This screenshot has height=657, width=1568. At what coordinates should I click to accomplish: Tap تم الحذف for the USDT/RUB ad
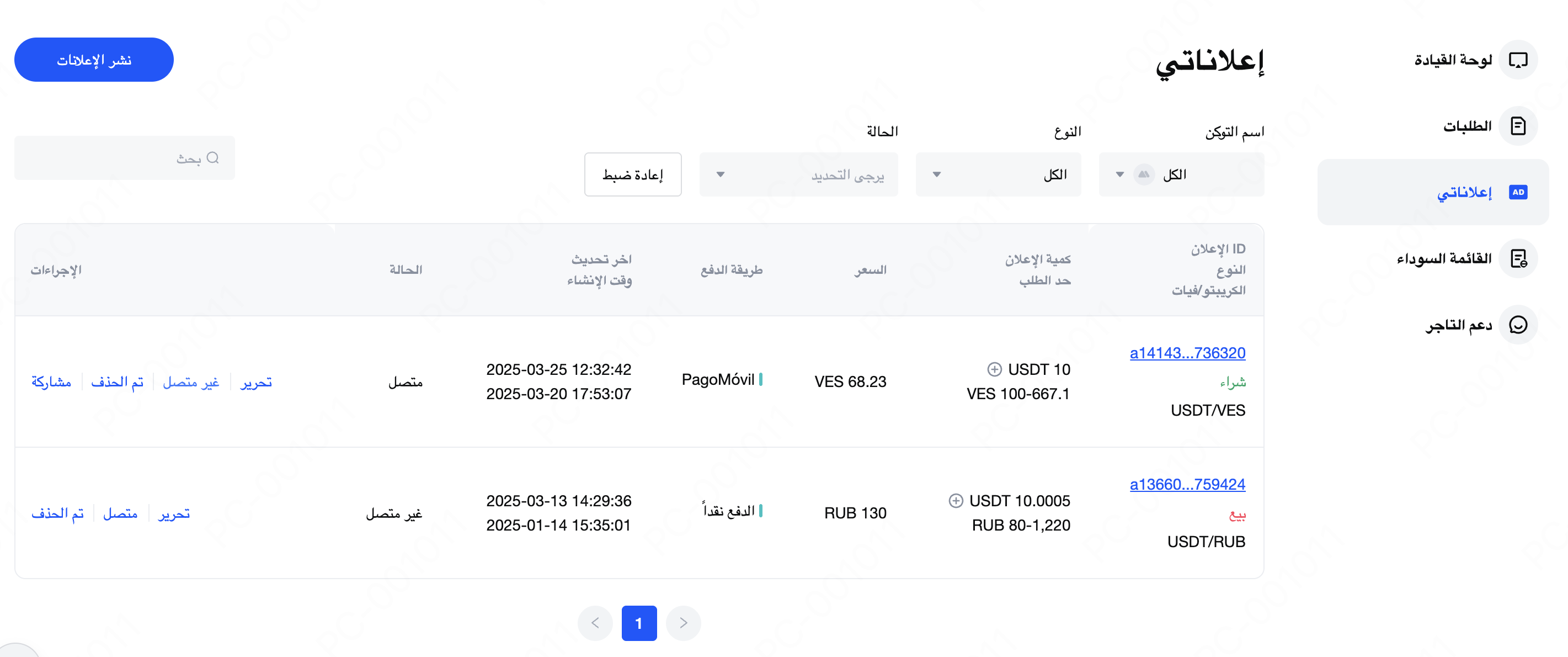click(57, 514)
